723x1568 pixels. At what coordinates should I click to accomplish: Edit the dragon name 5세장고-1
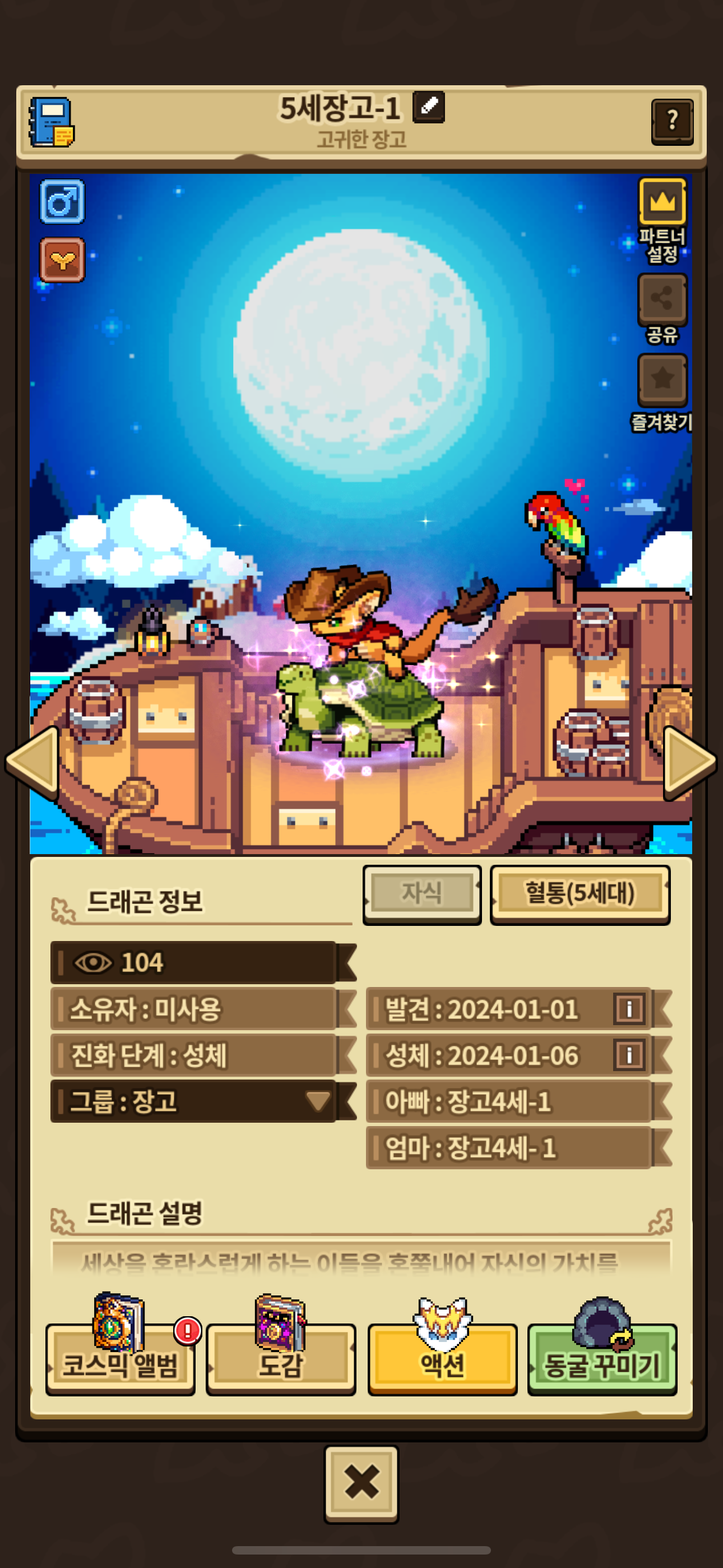(x=428, y=107)
